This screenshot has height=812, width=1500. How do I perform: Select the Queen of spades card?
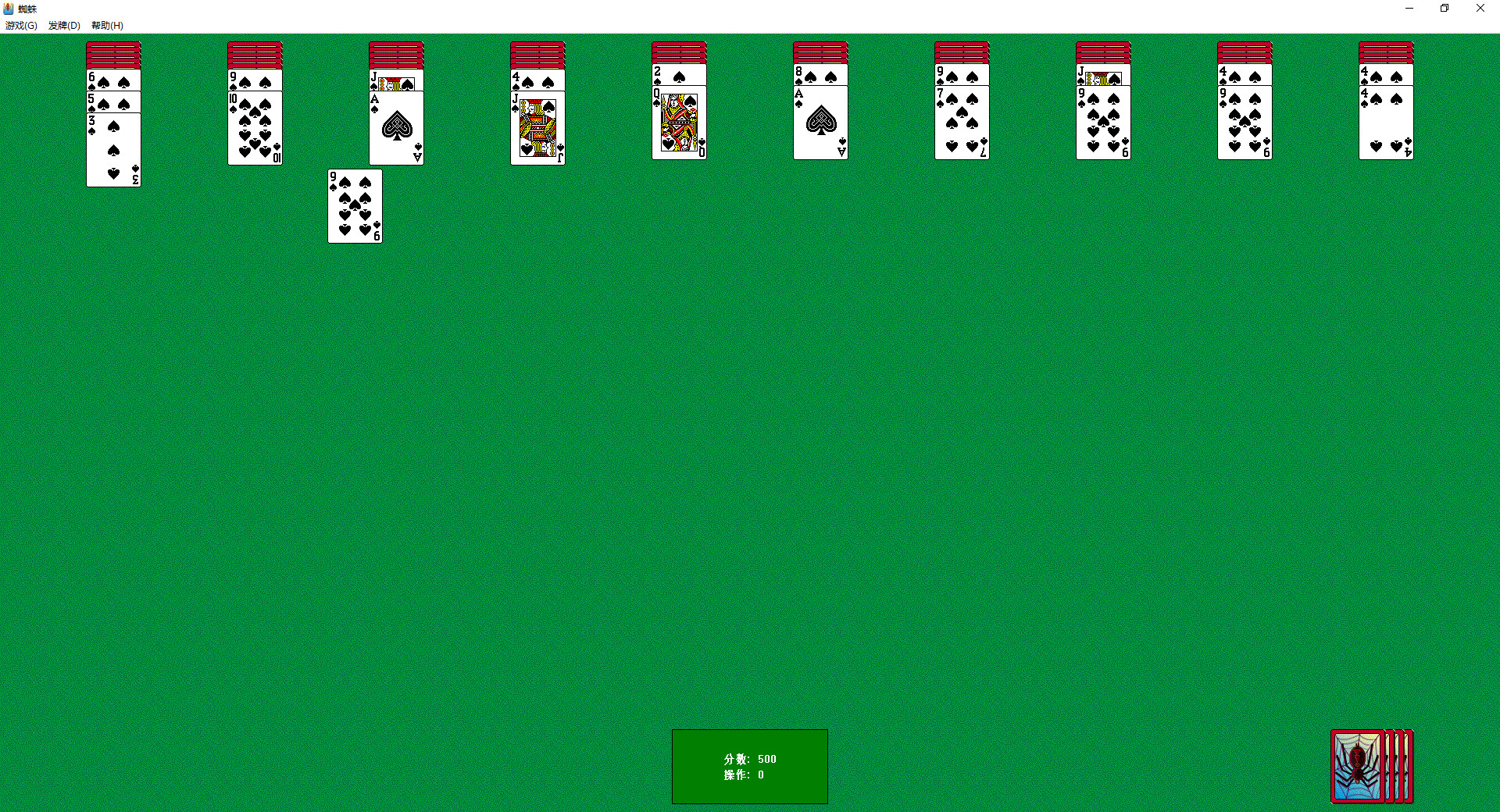click(x=679, y=125)
